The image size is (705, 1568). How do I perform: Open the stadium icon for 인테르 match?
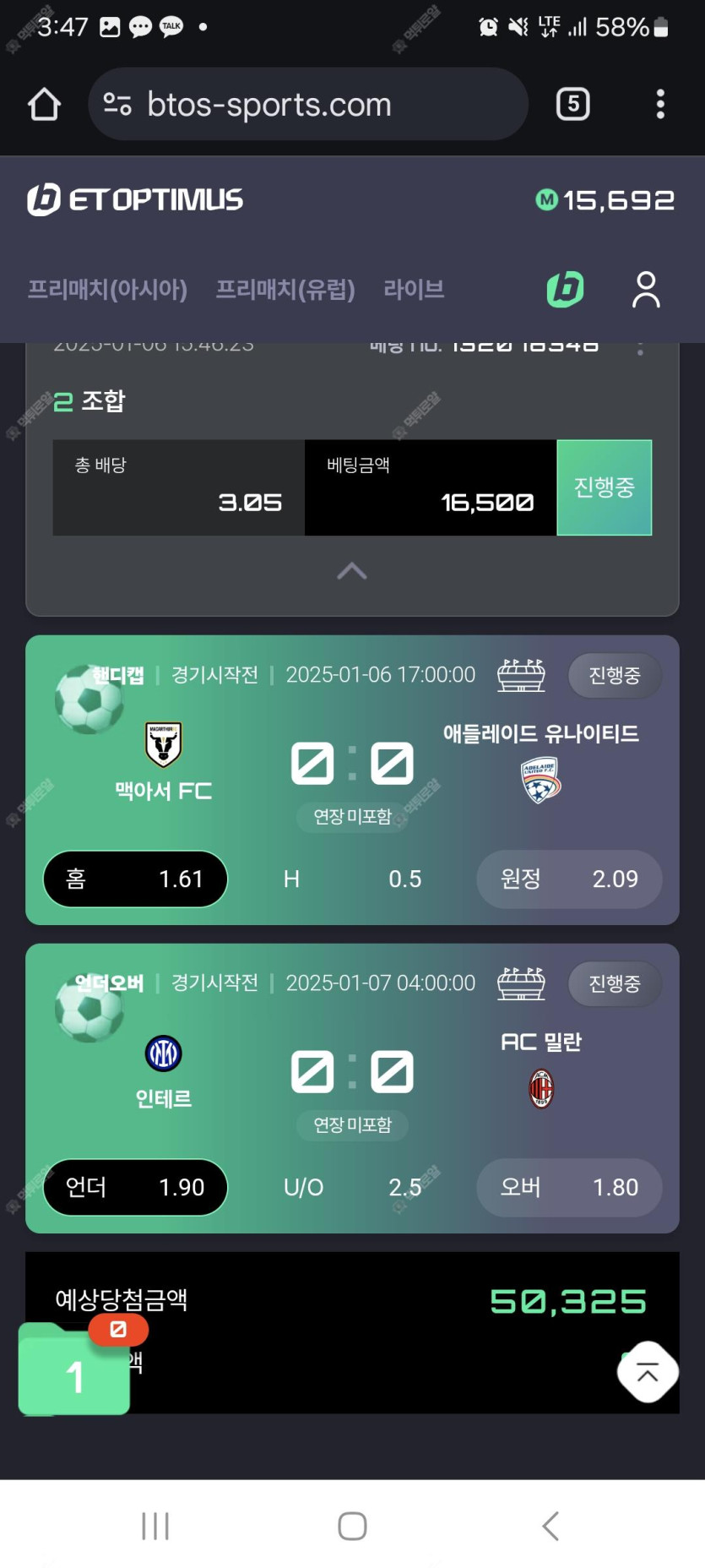521,983
